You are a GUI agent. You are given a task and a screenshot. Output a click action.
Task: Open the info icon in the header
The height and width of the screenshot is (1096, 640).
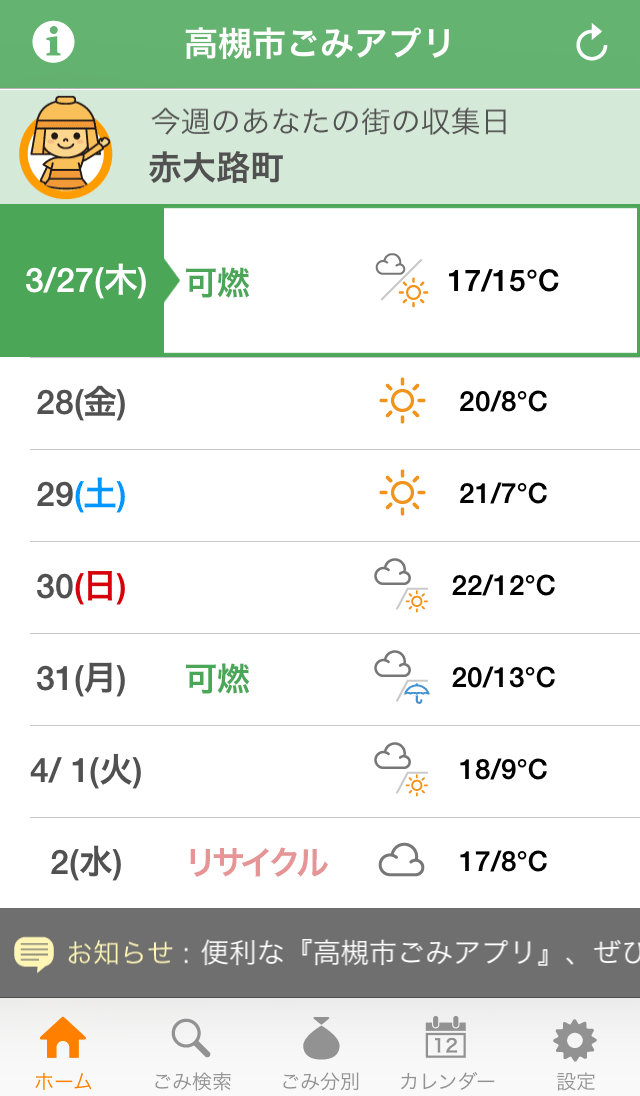click(53, 42)
